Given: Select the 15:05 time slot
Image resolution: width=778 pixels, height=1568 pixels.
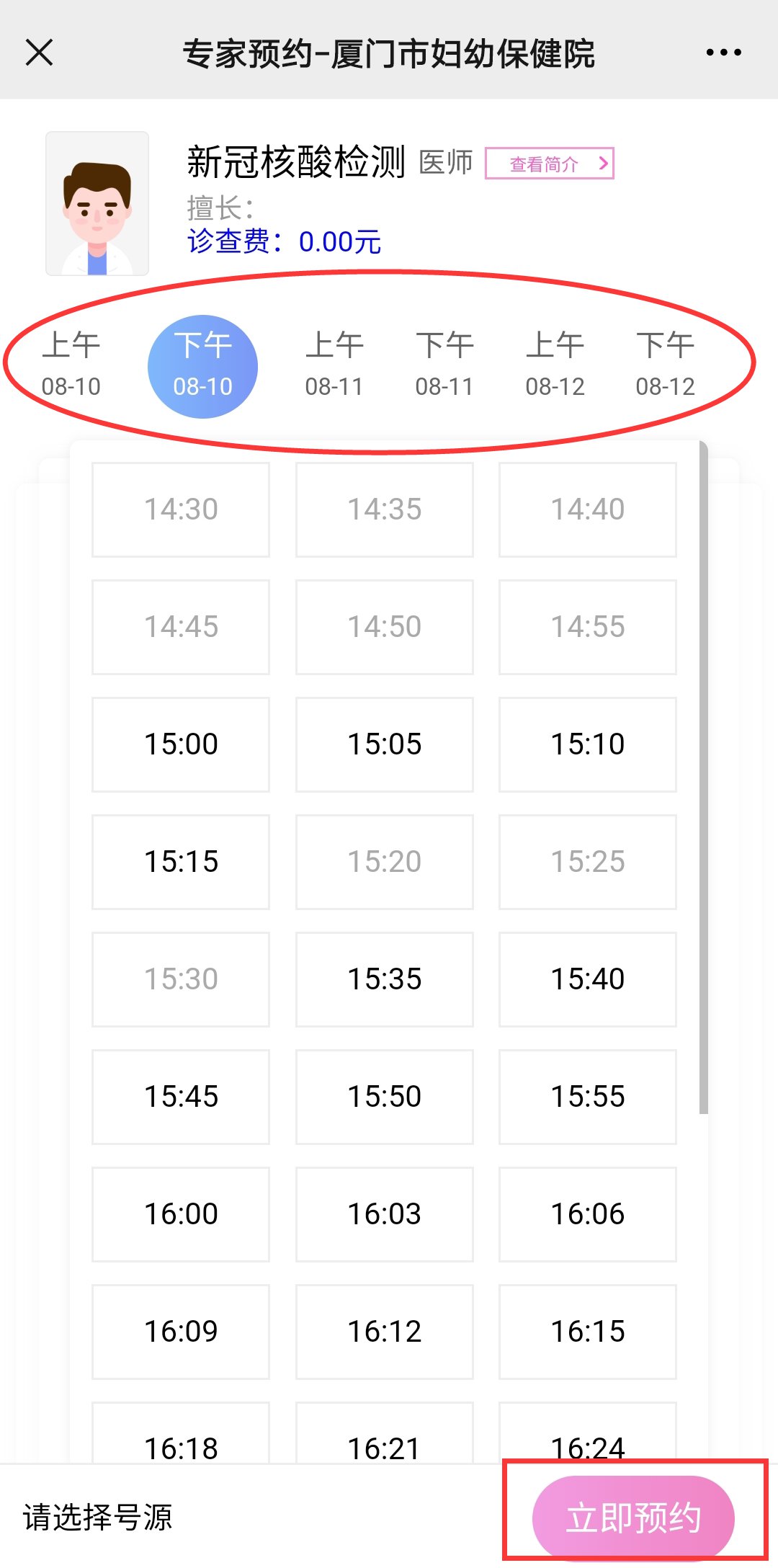Looking at the screenshot, I should pos(385,744).
